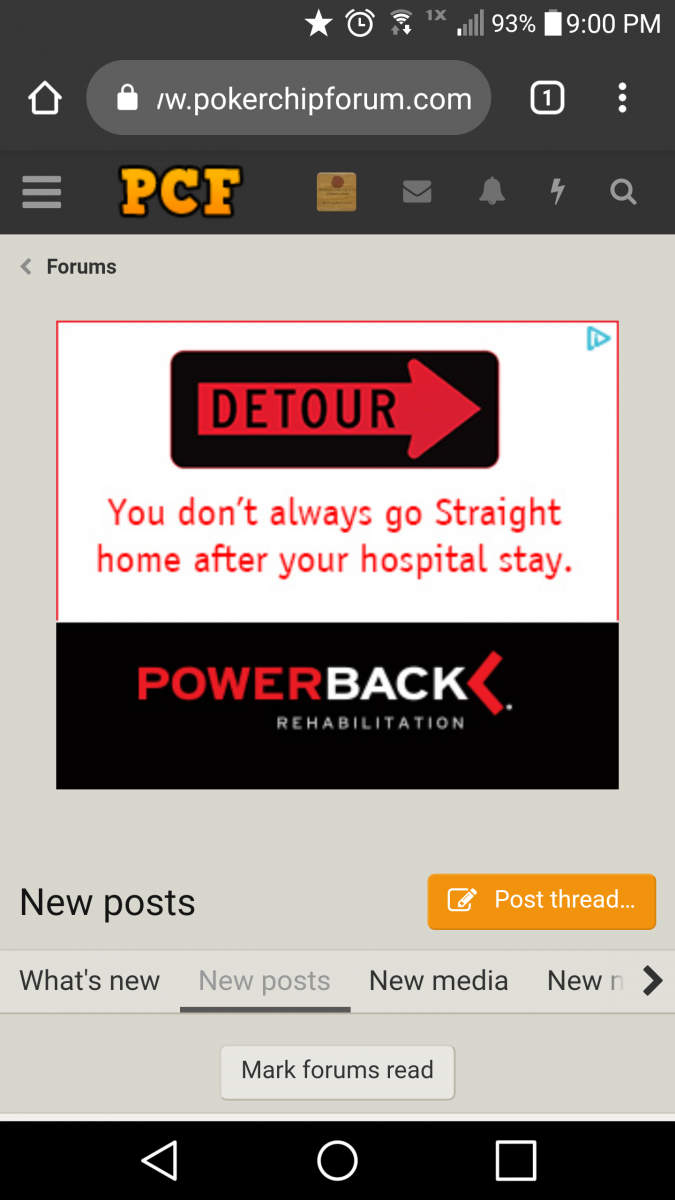Open the inbox envelope icon

pyautogui.click(x=417, y=191)
